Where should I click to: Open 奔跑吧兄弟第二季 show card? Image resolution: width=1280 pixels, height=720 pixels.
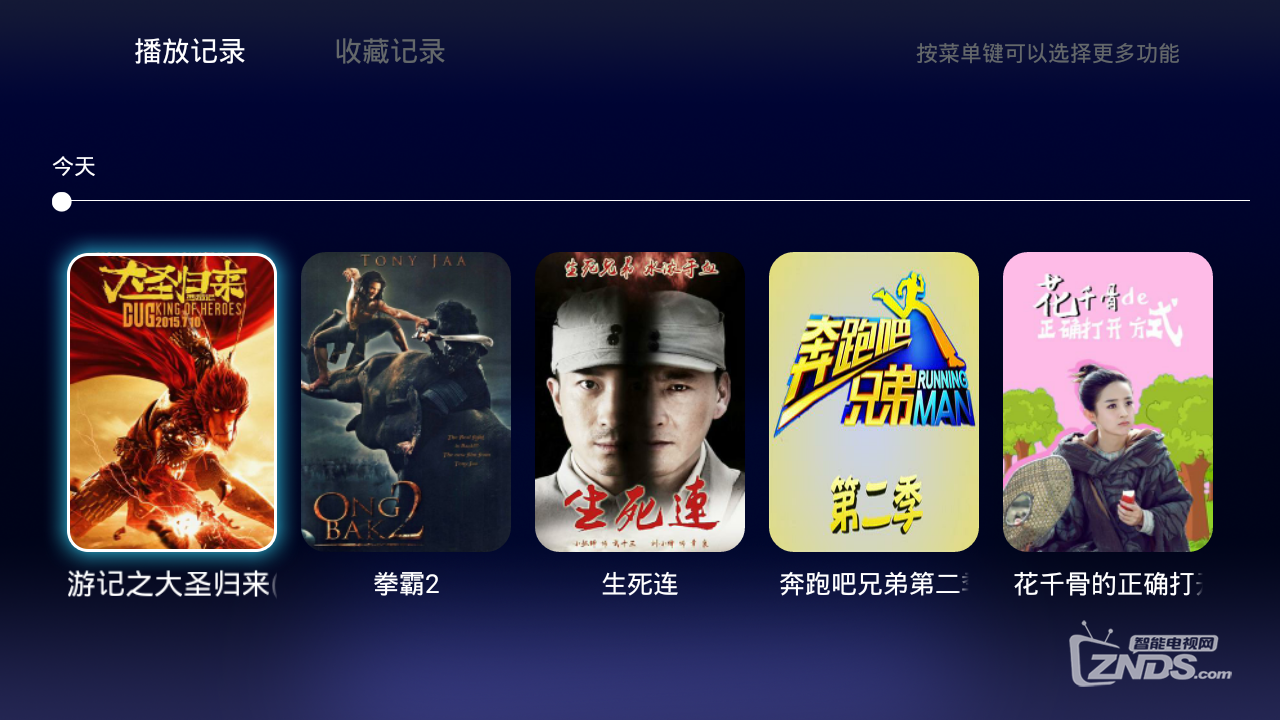[x=874, y=402]
